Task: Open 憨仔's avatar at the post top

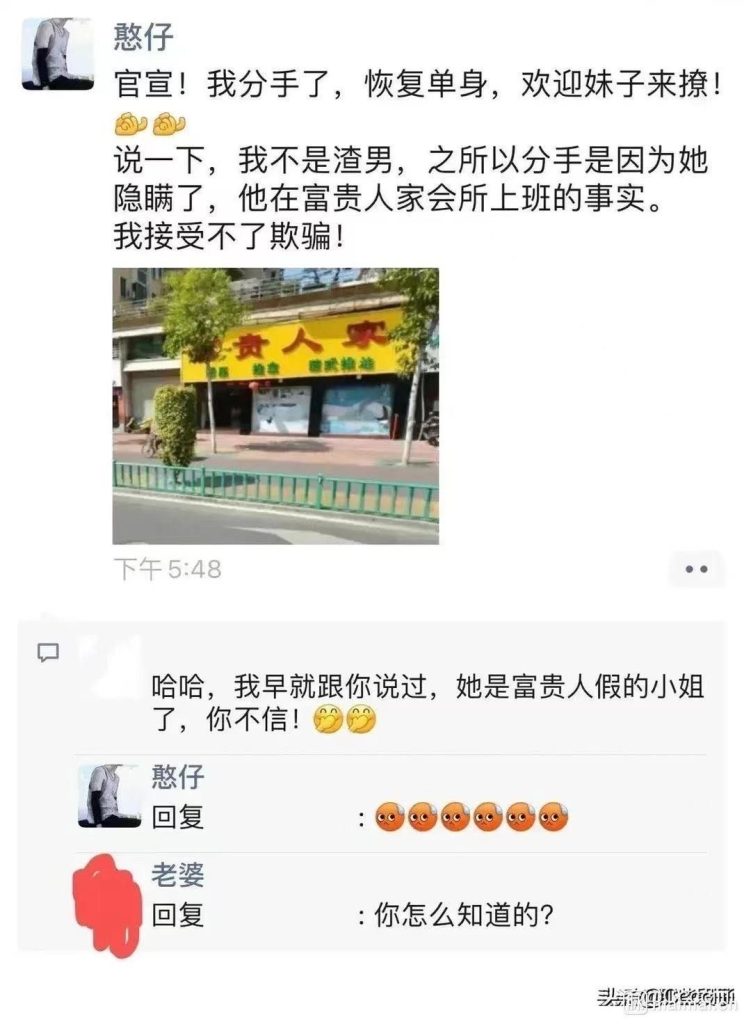Action: tap(57, 54)
